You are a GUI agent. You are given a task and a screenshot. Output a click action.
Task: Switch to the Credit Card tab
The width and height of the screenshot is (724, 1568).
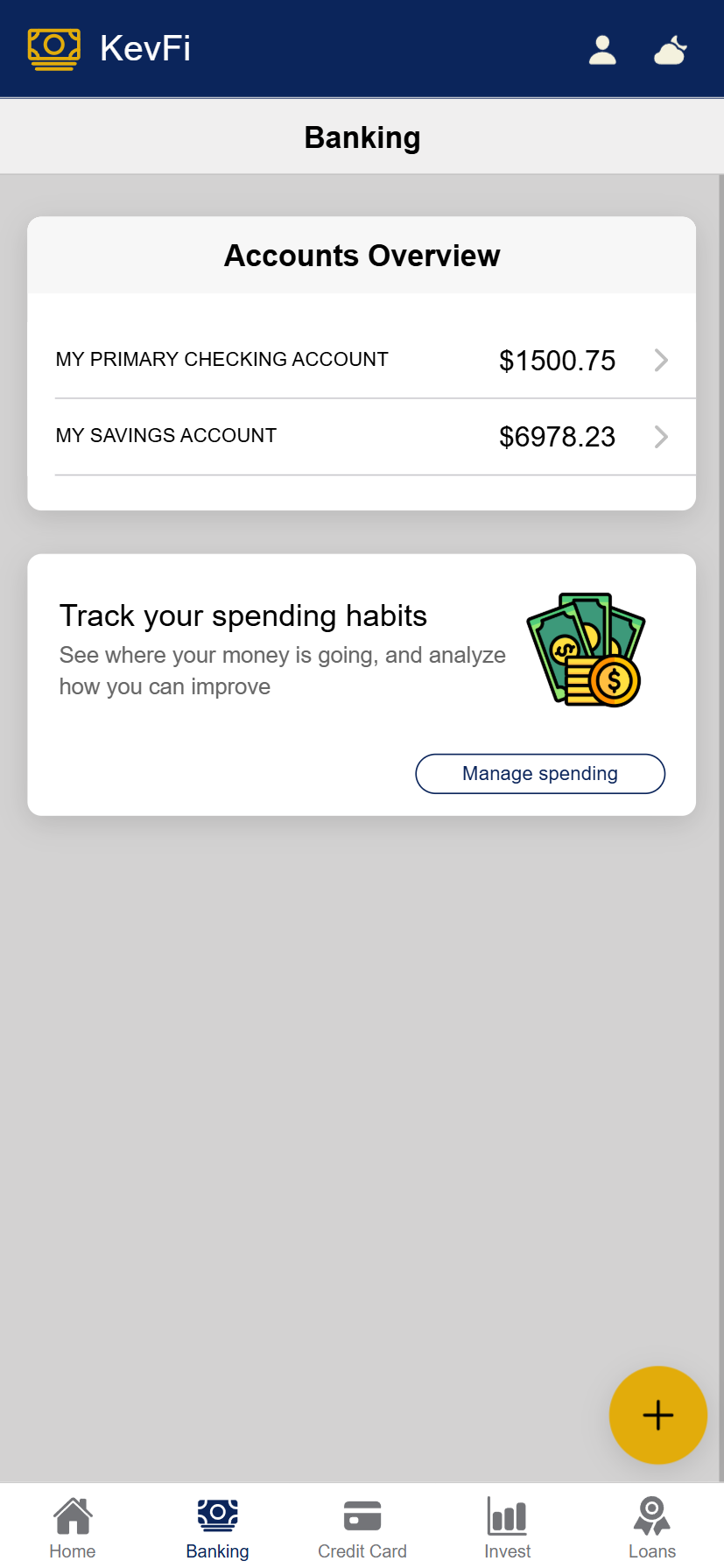pos(362,1527)
